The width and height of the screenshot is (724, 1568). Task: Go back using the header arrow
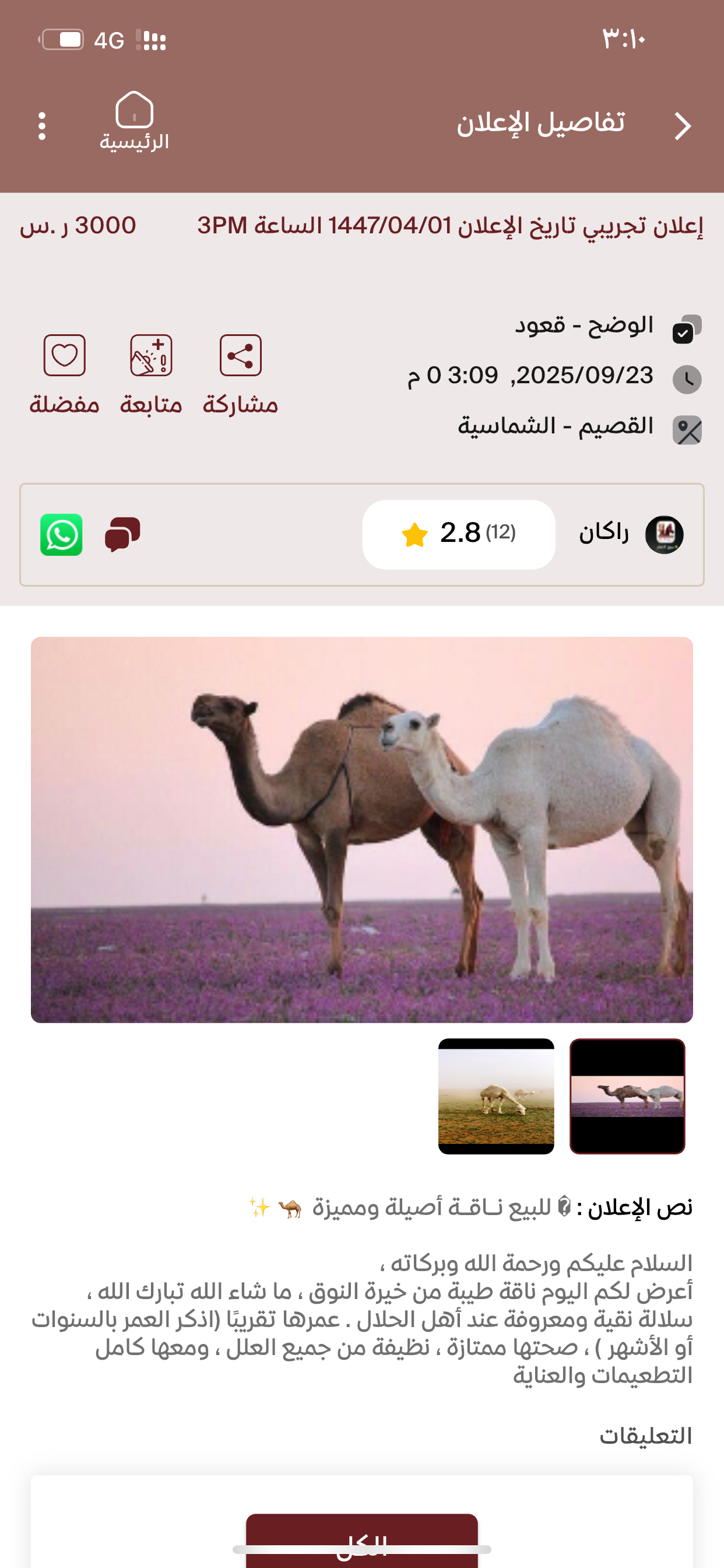[683, 126]
